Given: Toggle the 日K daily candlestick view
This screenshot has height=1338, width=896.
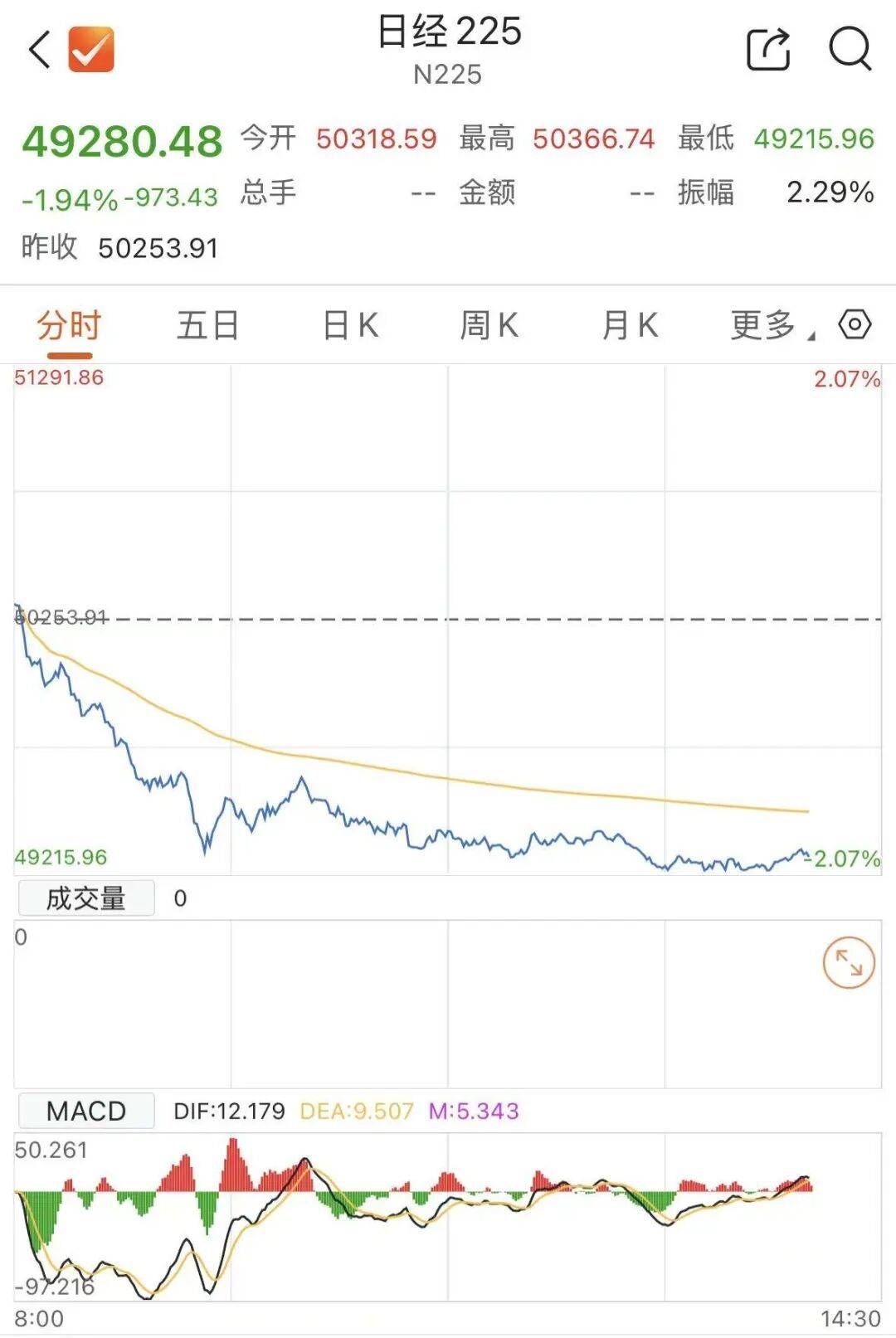Looking at the screenshot, I should click(351, 325).
